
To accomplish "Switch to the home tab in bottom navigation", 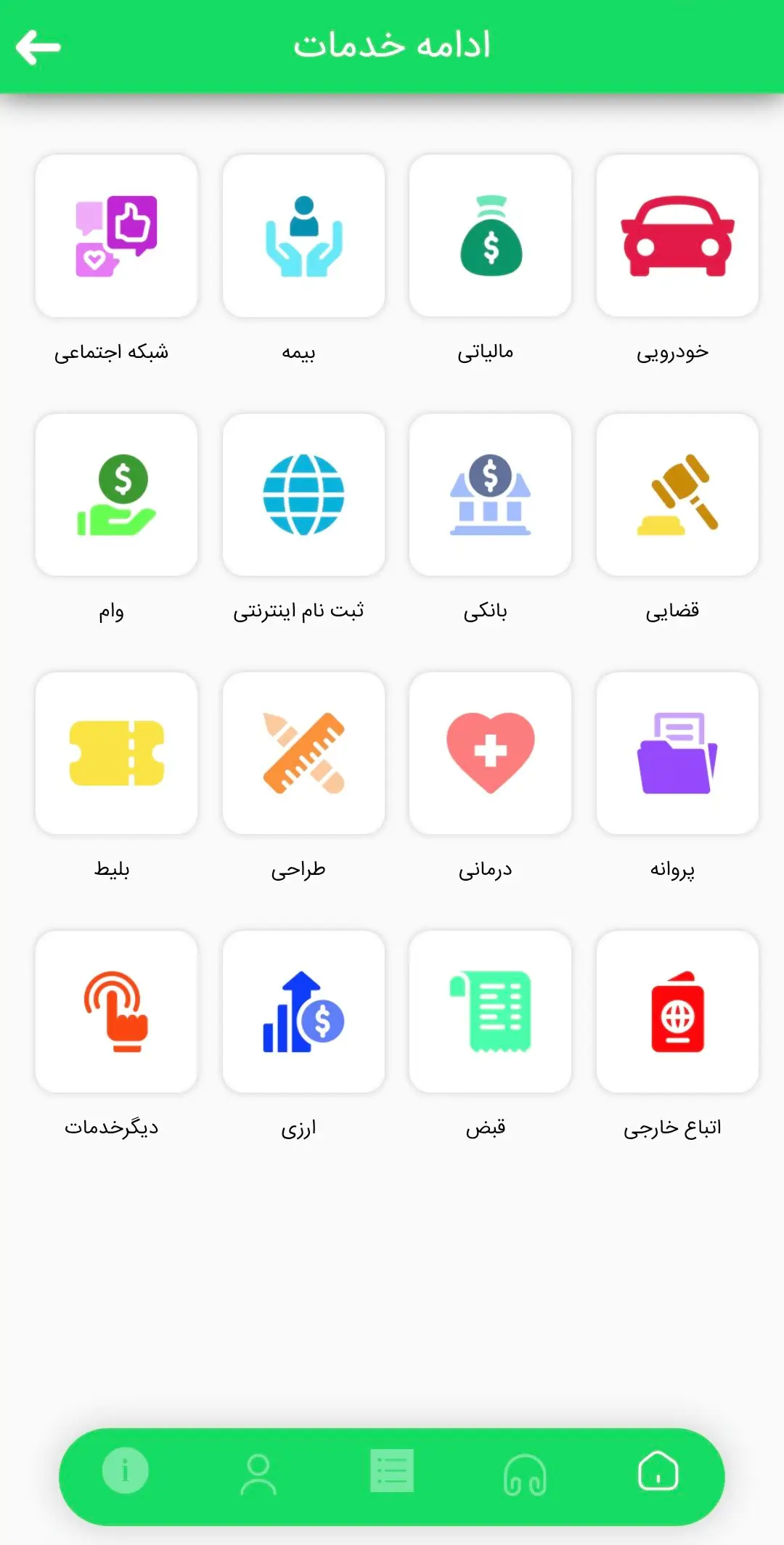I will (658, 1471).
